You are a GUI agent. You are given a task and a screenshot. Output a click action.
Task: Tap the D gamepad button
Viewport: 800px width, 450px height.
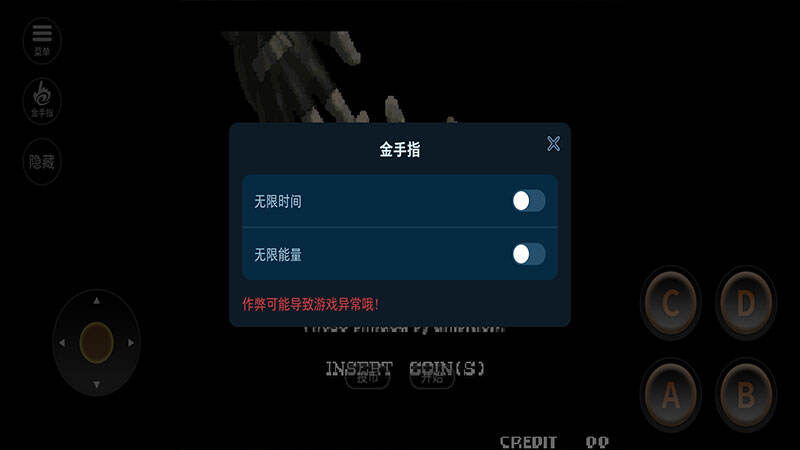pos(746,303)
